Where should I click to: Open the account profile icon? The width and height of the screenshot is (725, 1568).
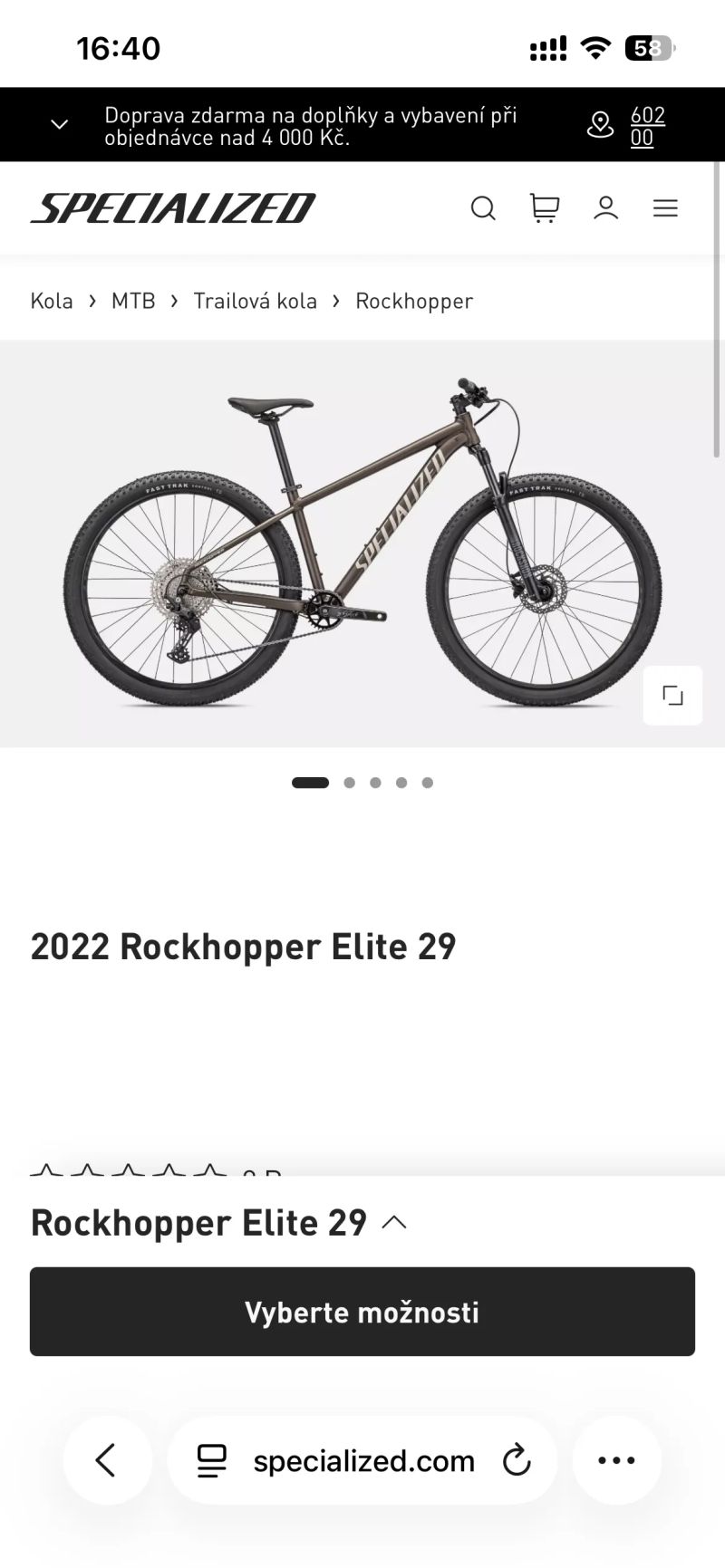point(605,207)
